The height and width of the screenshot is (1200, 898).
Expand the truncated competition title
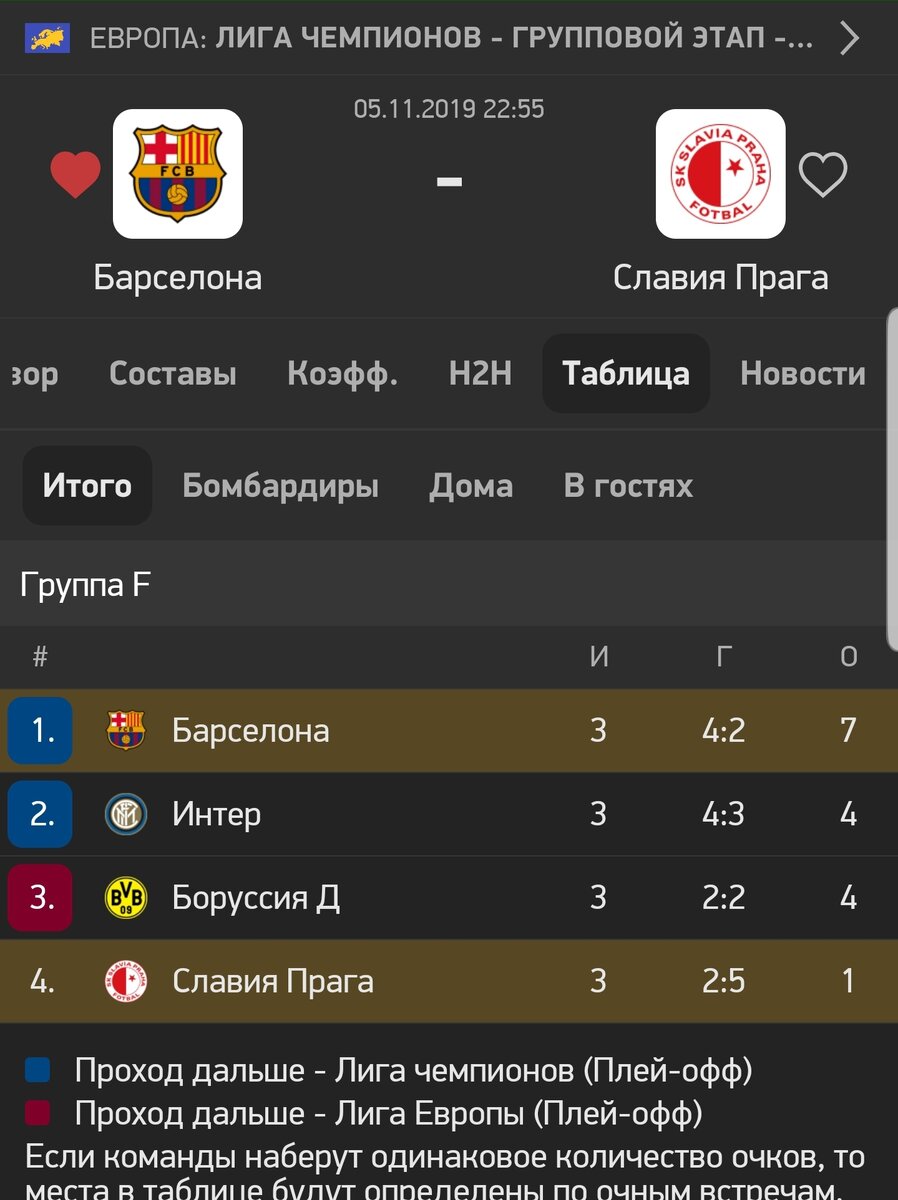tap(450, 38)
